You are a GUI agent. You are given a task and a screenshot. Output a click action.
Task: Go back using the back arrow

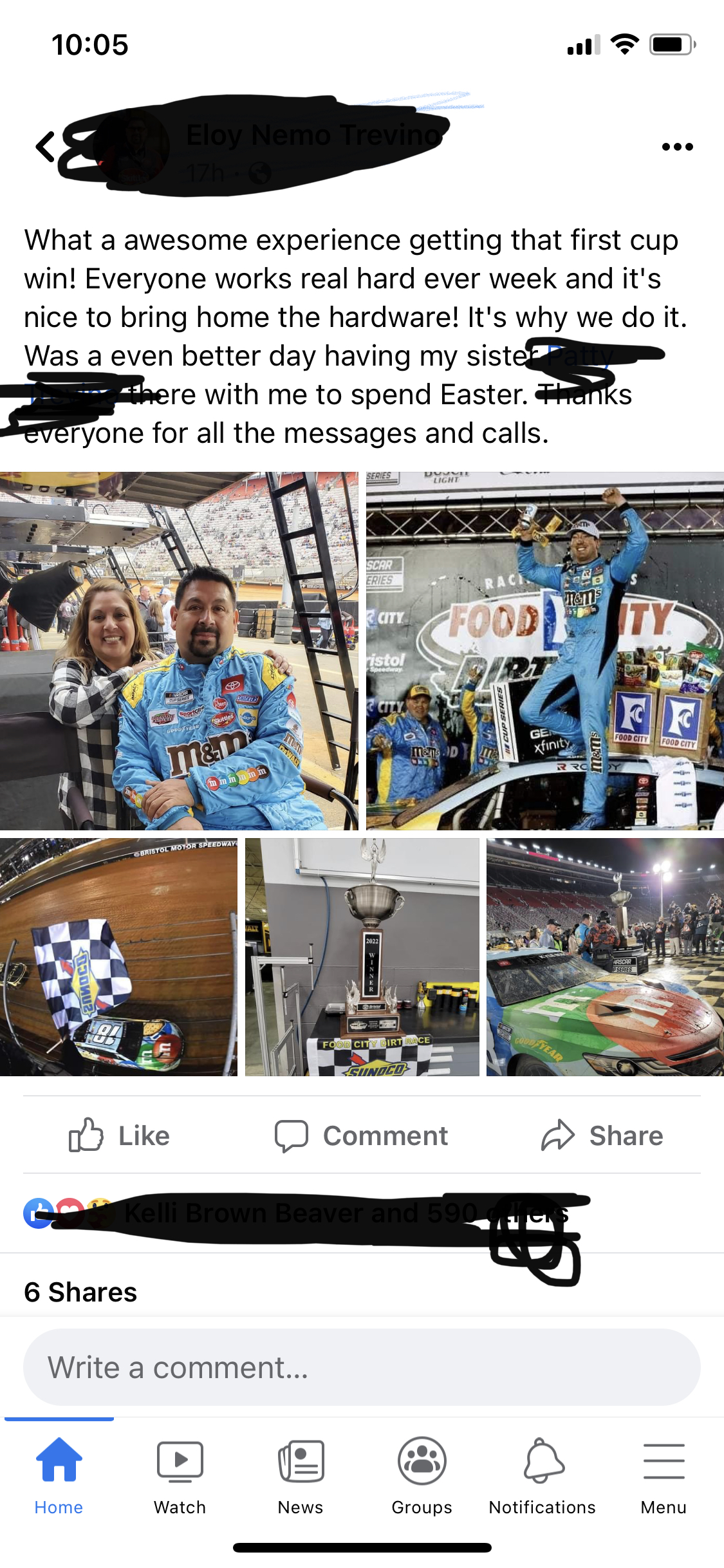45,147
